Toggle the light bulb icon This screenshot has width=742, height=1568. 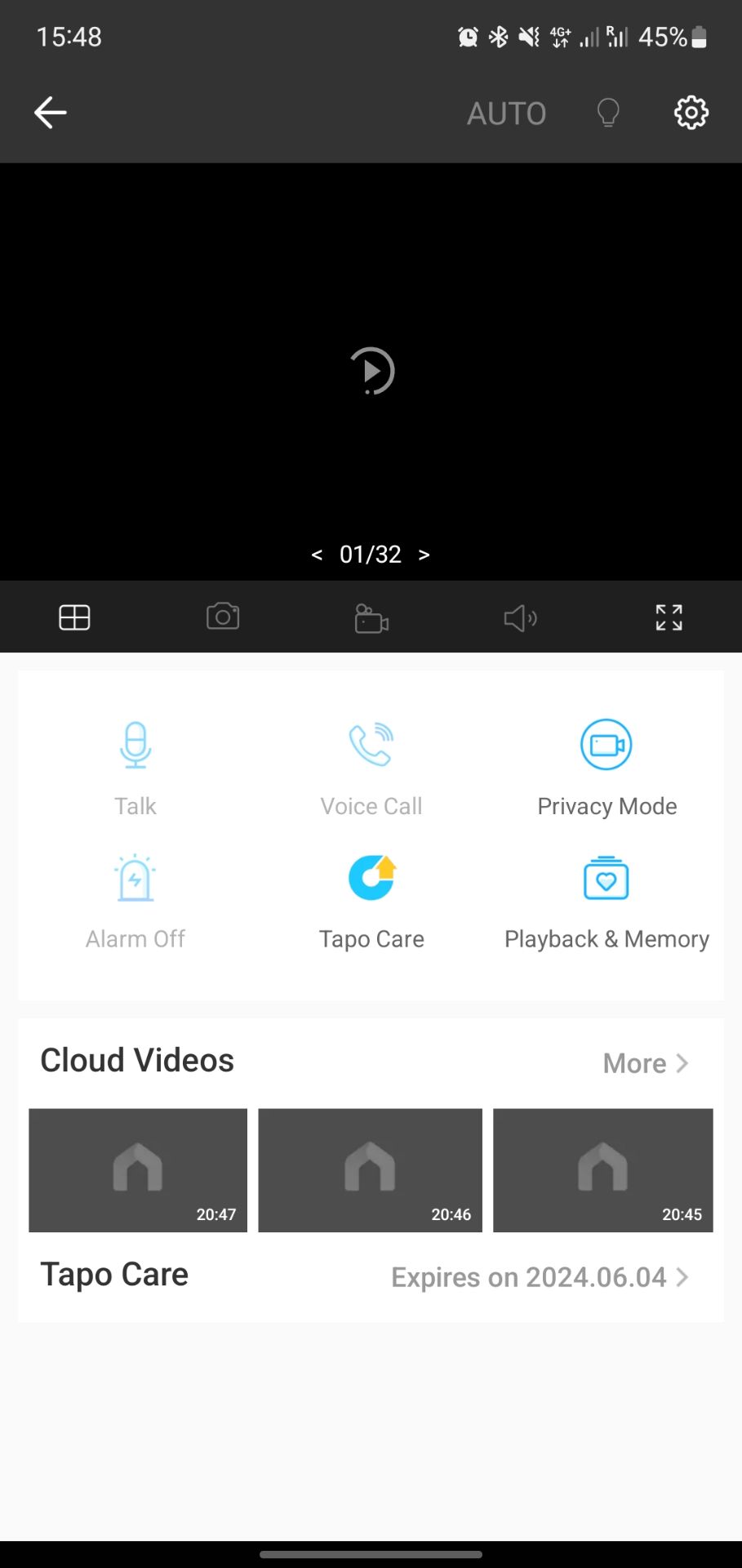[608, 113]
